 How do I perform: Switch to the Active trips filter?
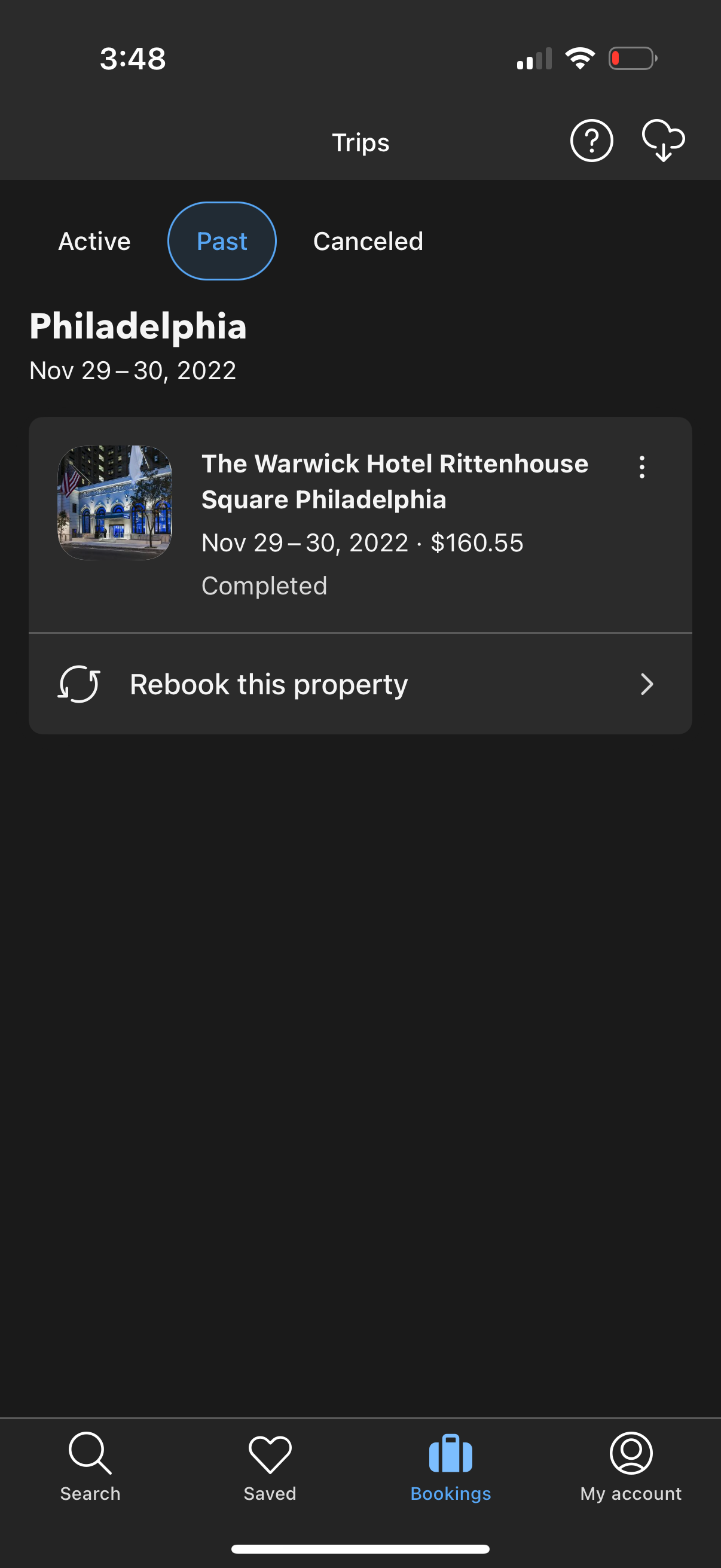(x=94, y=240)
